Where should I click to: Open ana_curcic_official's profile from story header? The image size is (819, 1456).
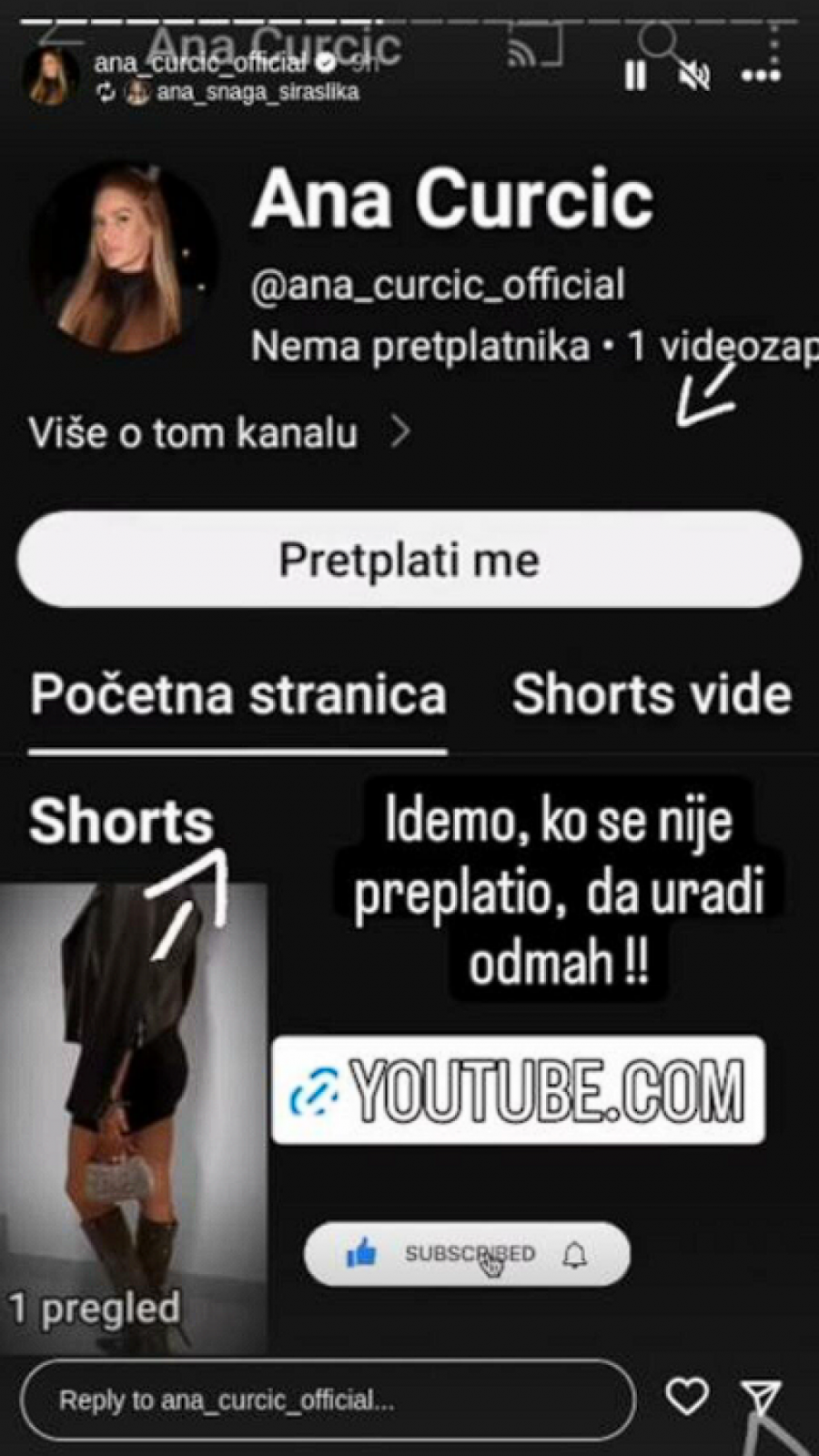pos(200,63)
